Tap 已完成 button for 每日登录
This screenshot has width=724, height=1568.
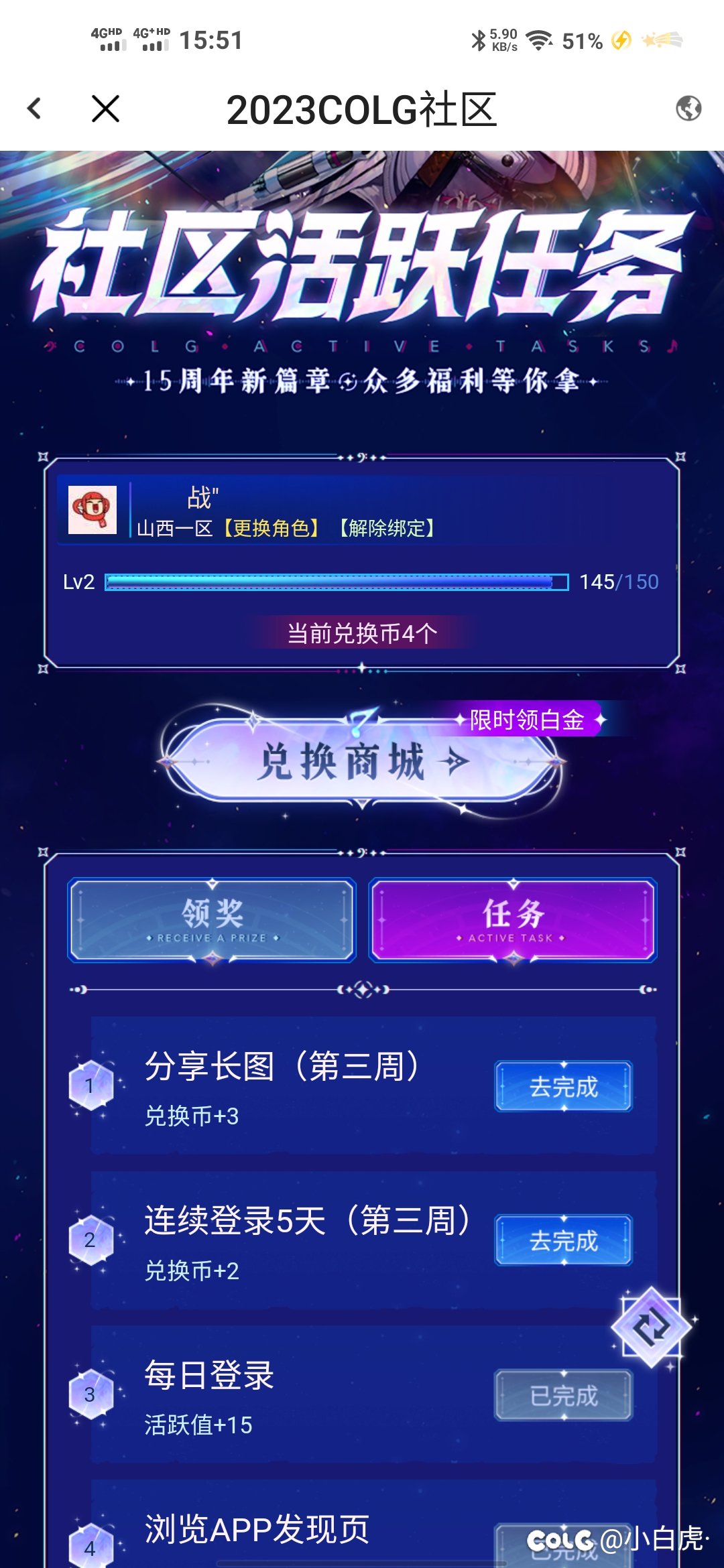tap(563, 1395)
